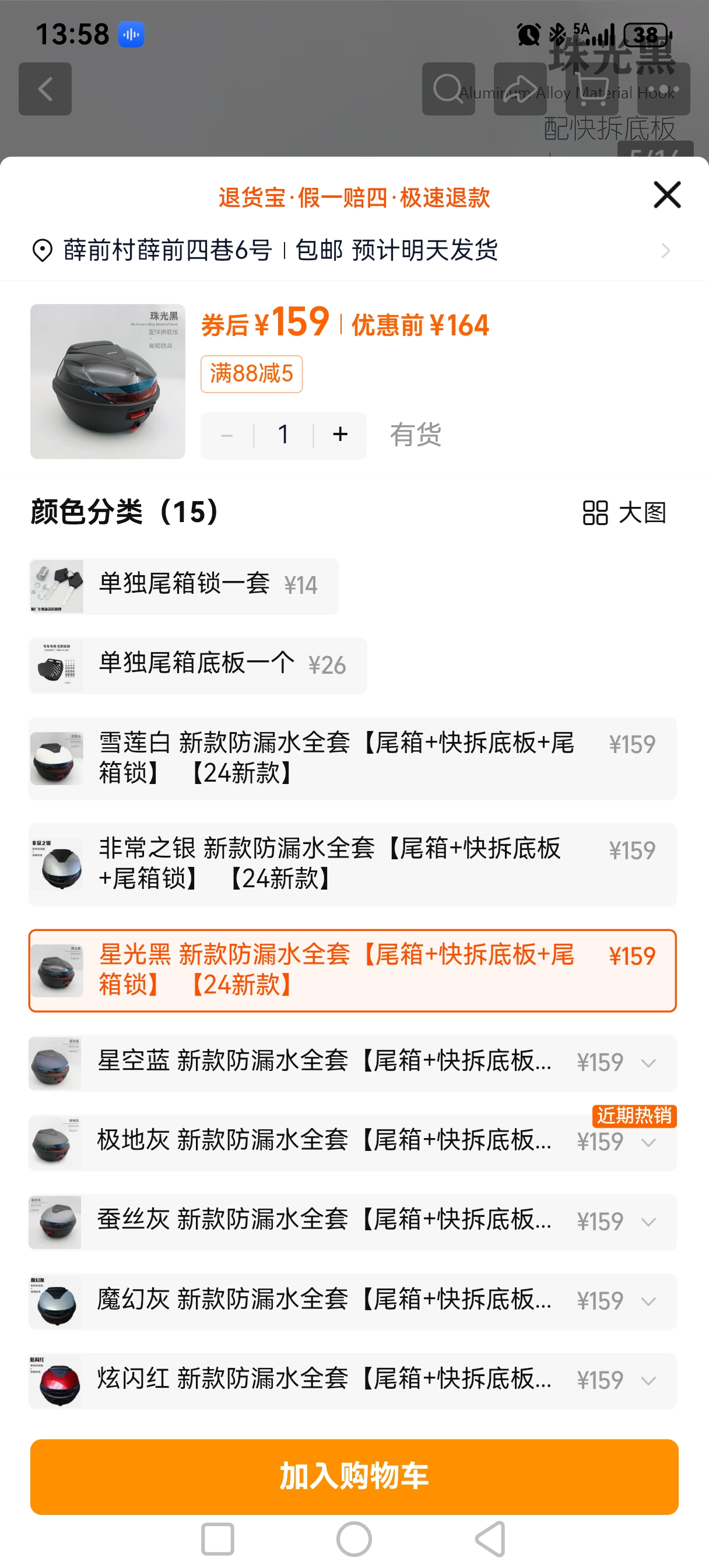Choose 单独尾箱底板一个 option

click(198, 664)
